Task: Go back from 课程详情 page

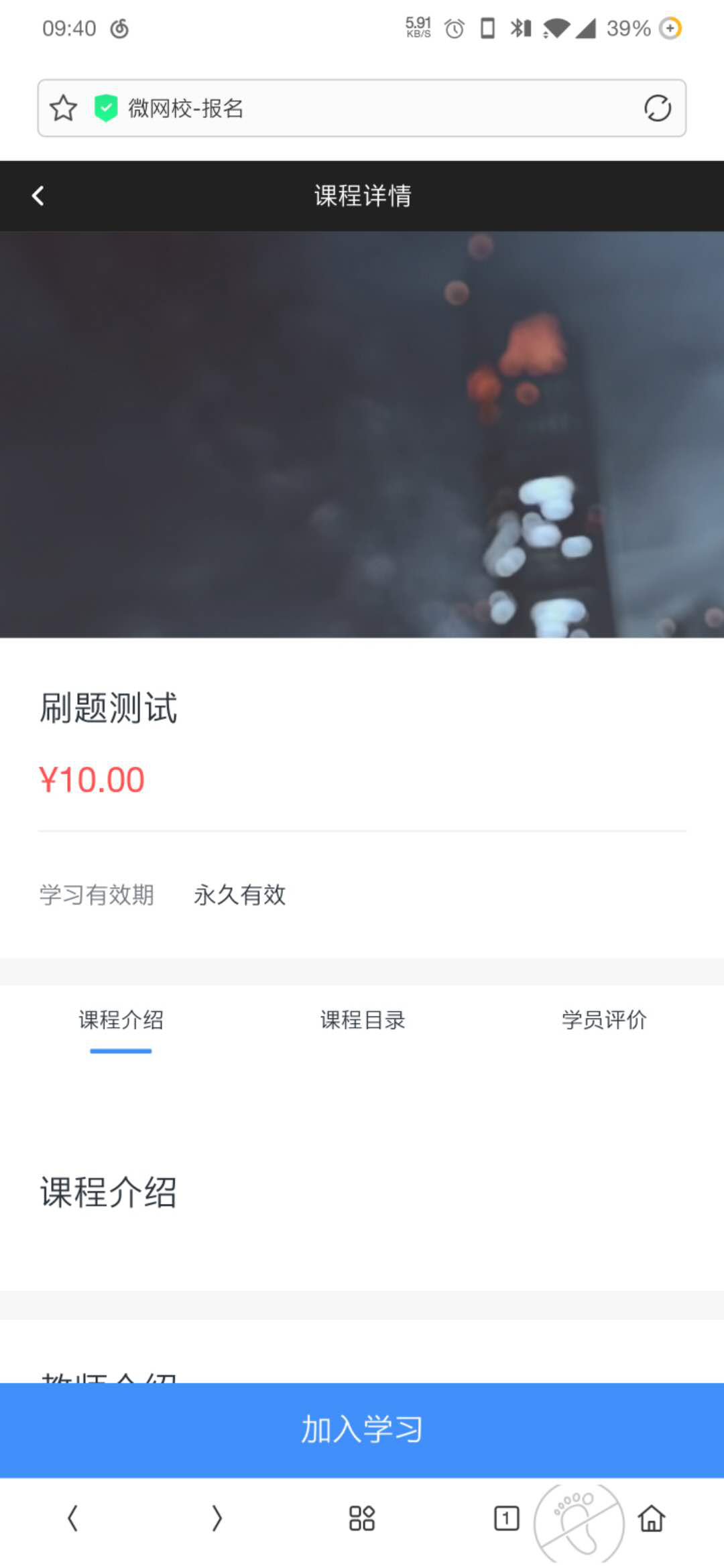Action: (x=38, y=196)
